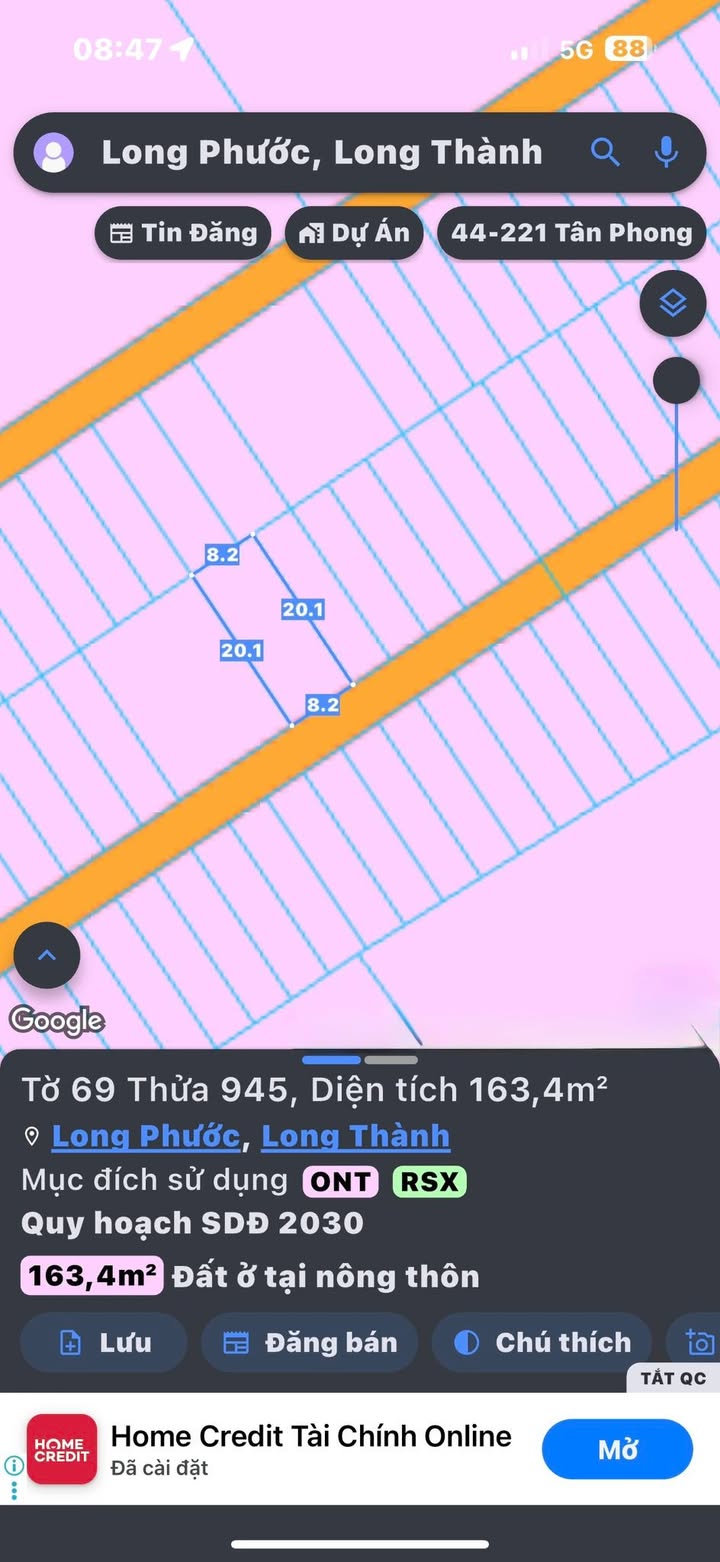Open the Long Thành link
Viewport: 720px width, 1562px height.
(x=355, y=1136)
